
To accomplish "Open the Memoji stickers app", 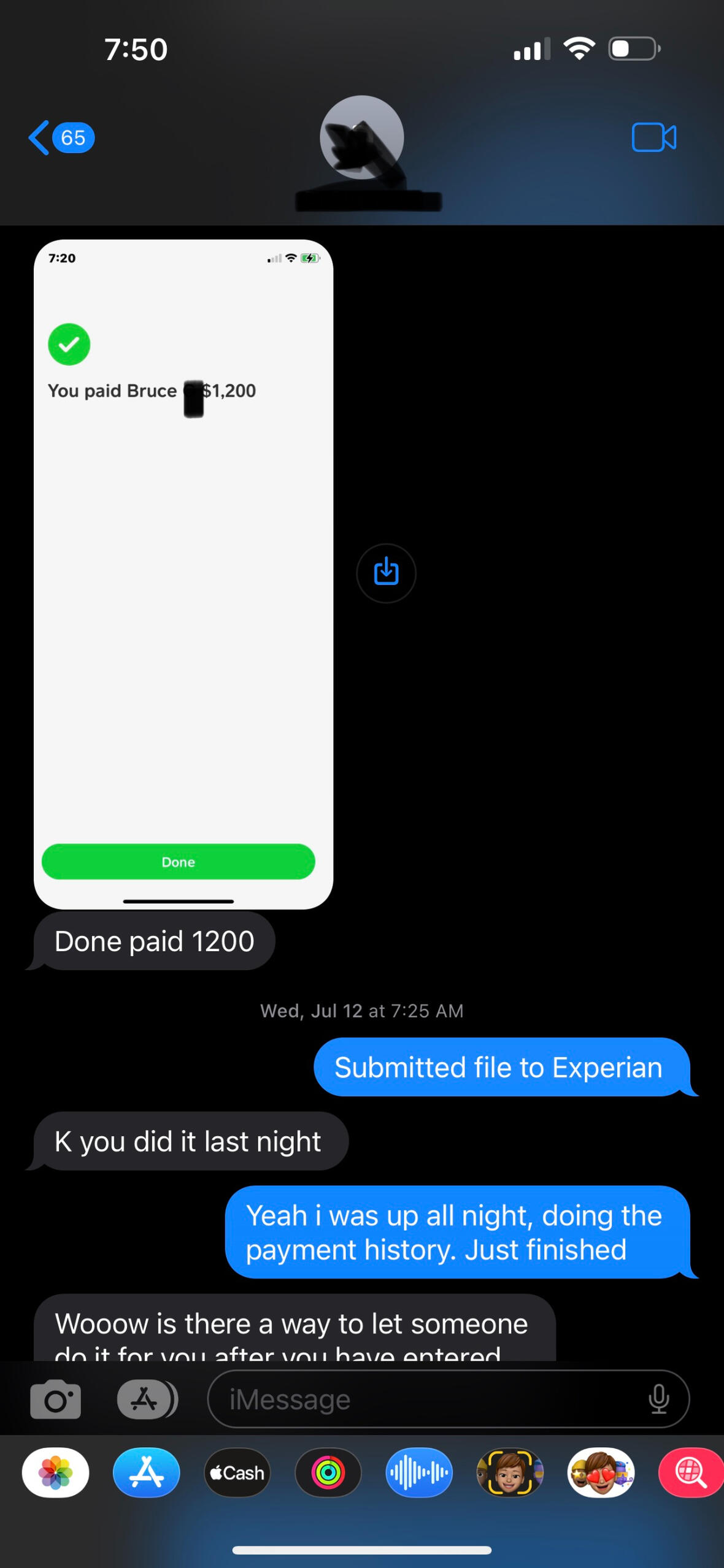I will [x=600, y=1472].
